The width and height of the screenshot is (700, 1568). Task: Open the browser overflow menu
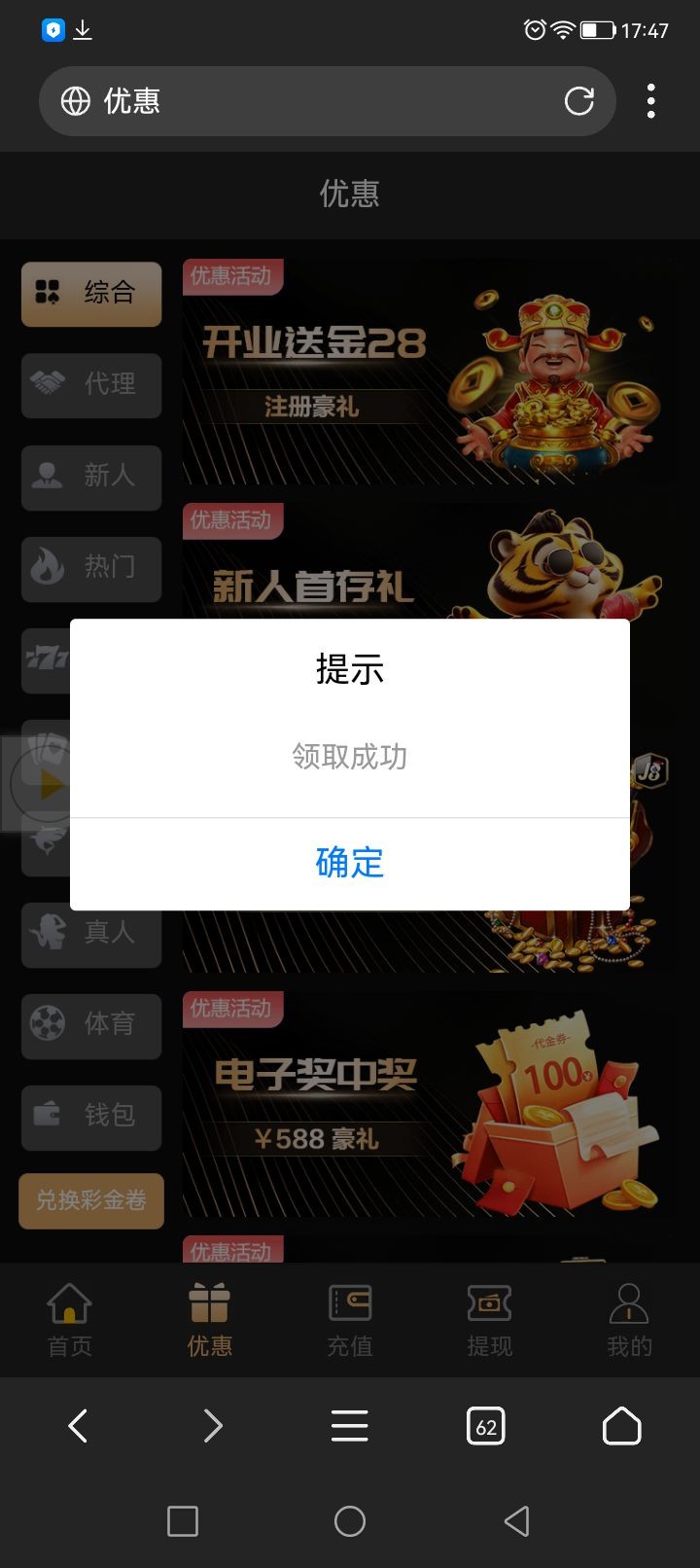click(650, 101)
